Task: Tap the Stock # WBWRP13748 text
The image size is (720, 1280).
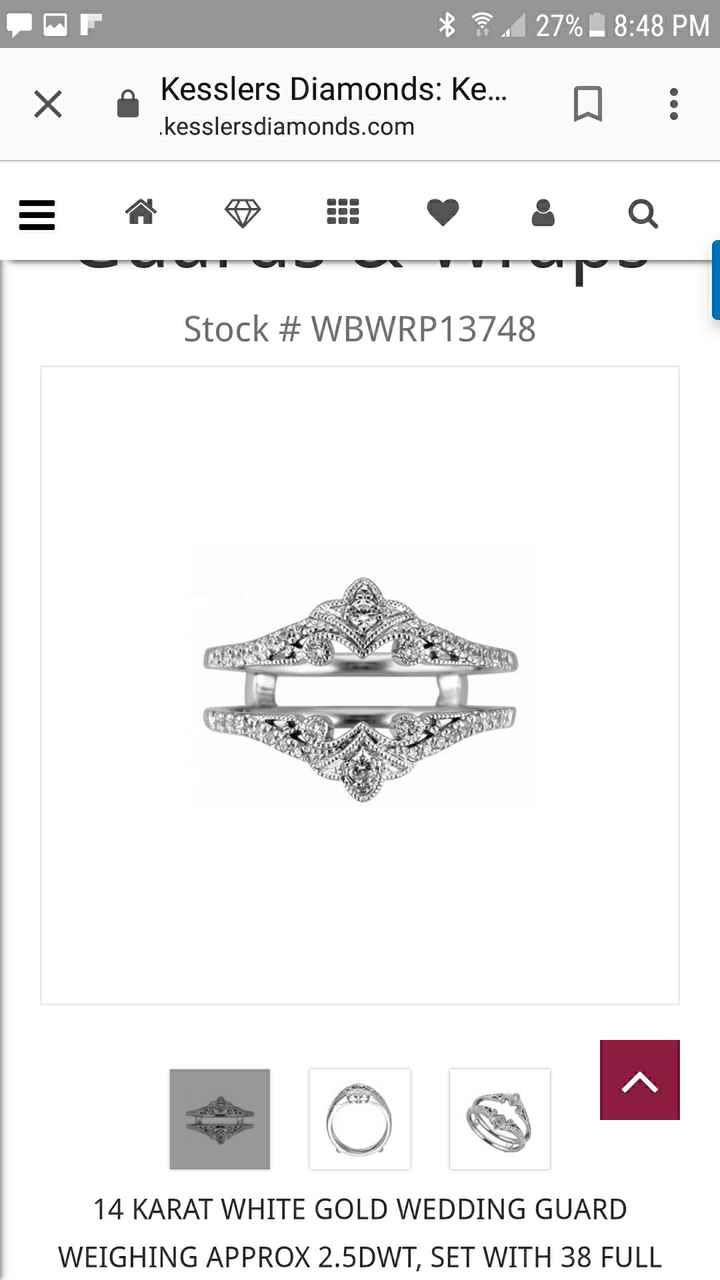Action: [360, 328]
